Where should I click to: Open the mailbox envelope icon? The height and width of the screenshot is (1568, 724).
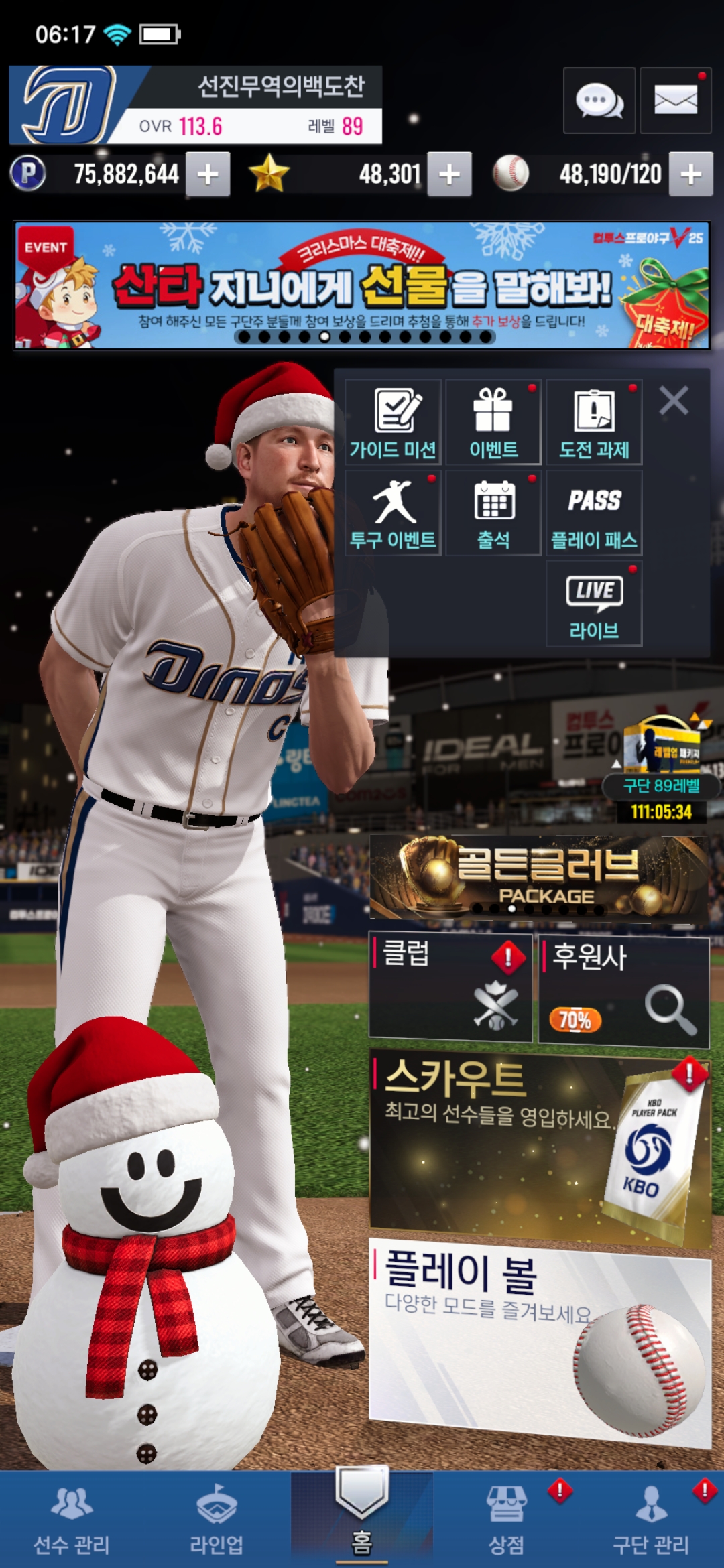pos(675,101)
